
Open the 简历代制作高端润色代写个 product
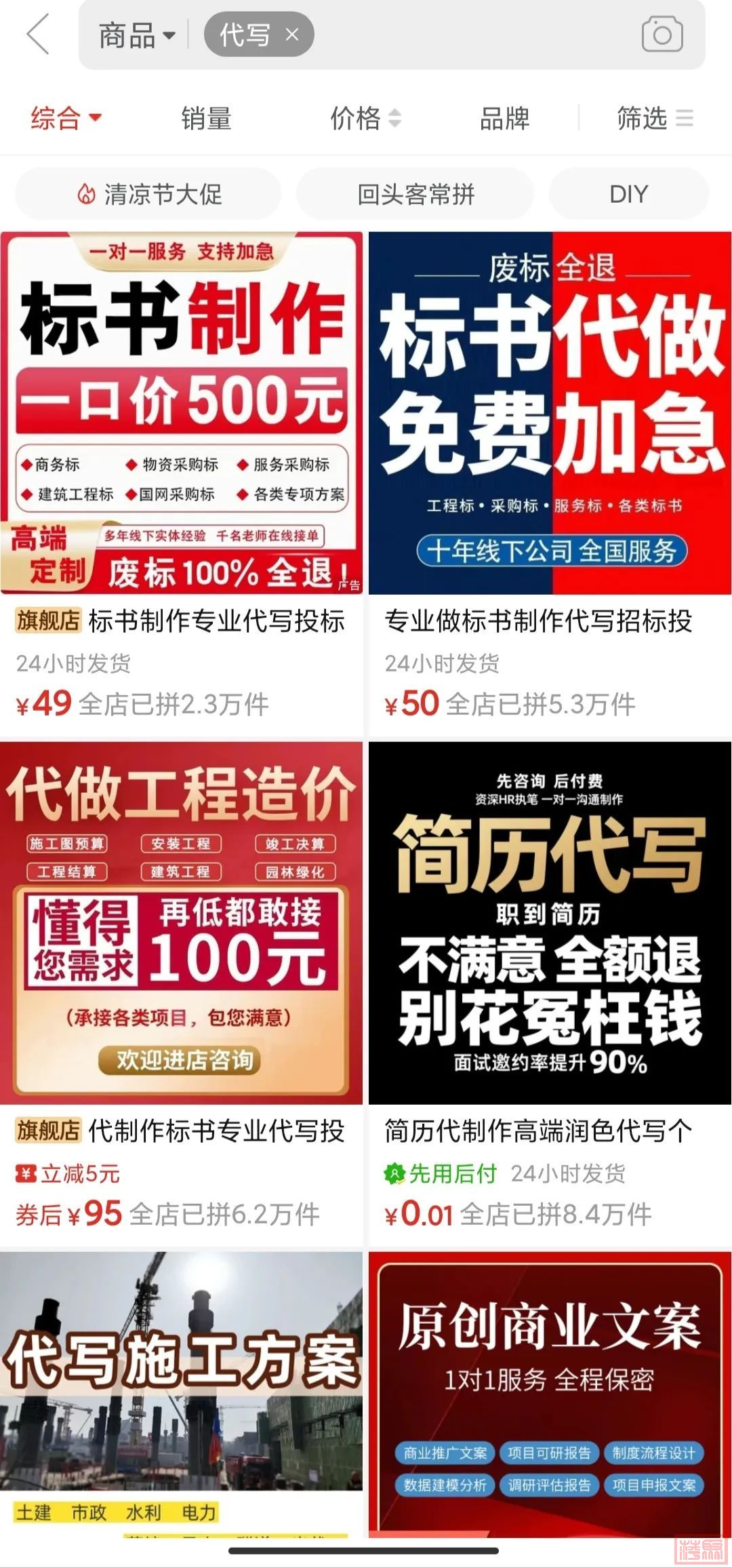pos(550,983)
